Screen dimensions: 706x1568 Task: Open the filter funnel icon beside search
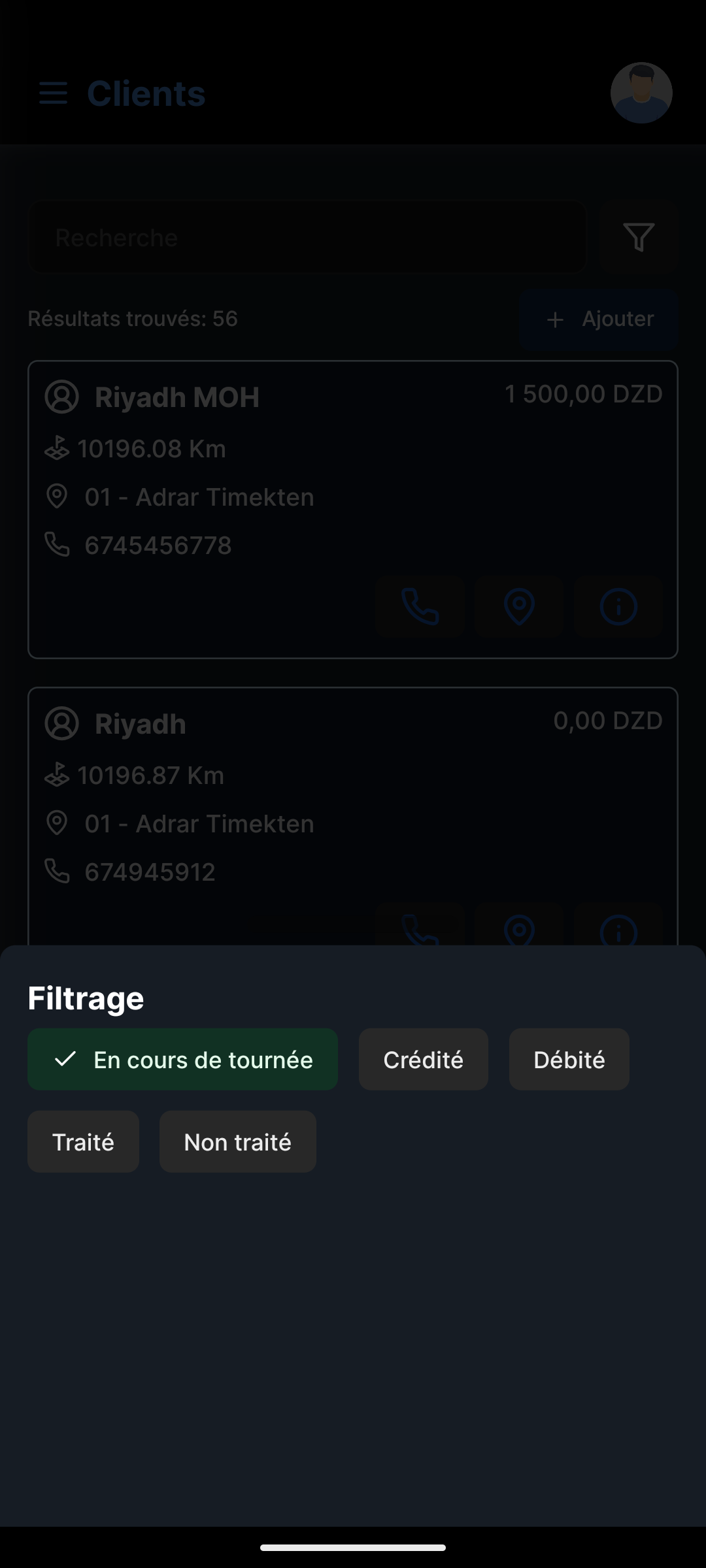[638, 237]
